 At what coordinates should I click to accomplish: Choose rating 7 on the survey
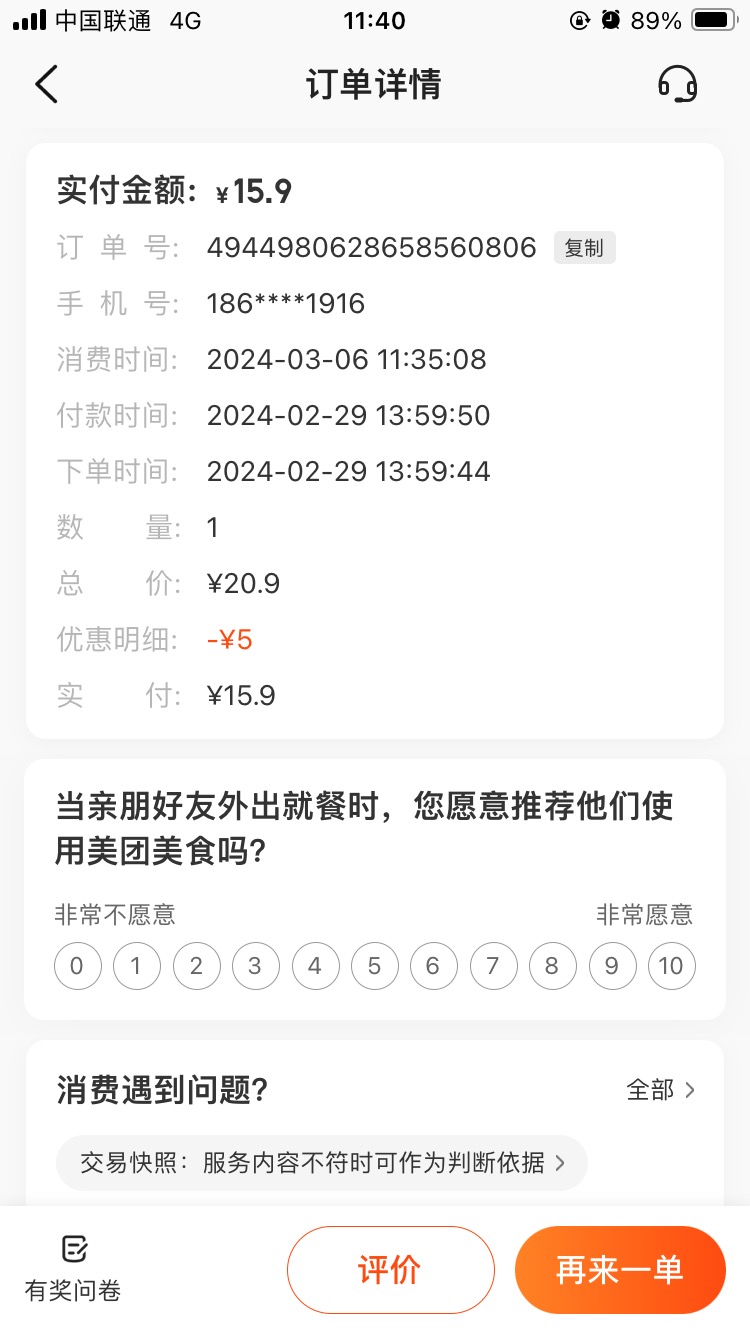[x=494, y=966]
